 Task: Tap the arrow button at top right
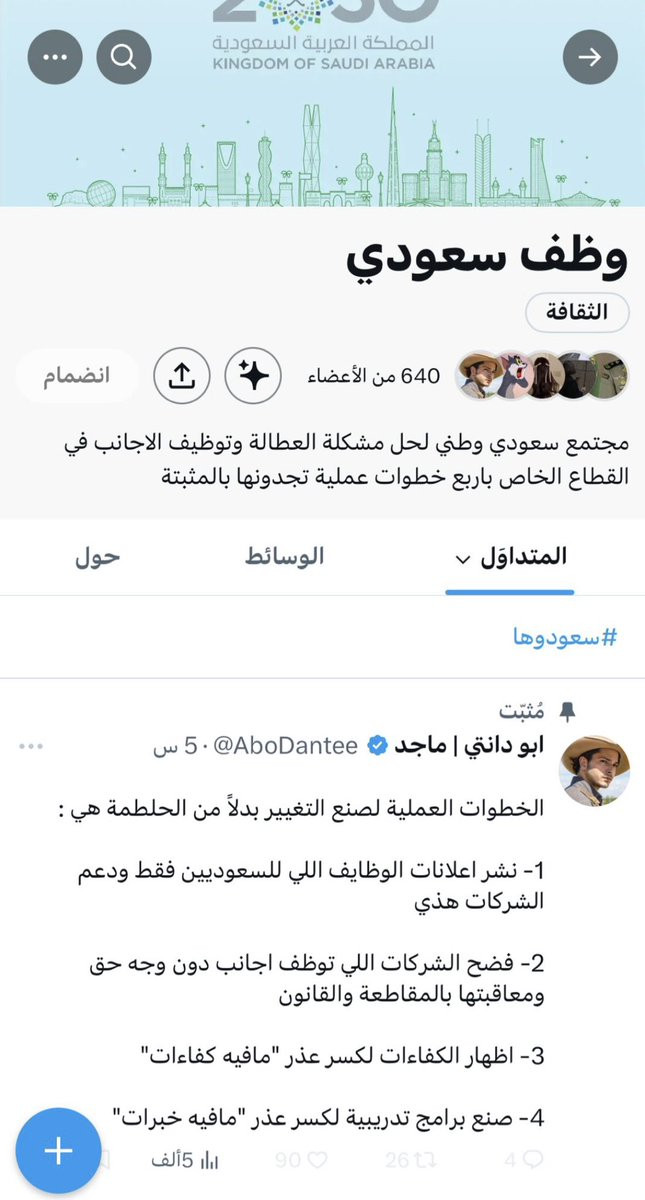pyautogui.click(x=590, y=57)
